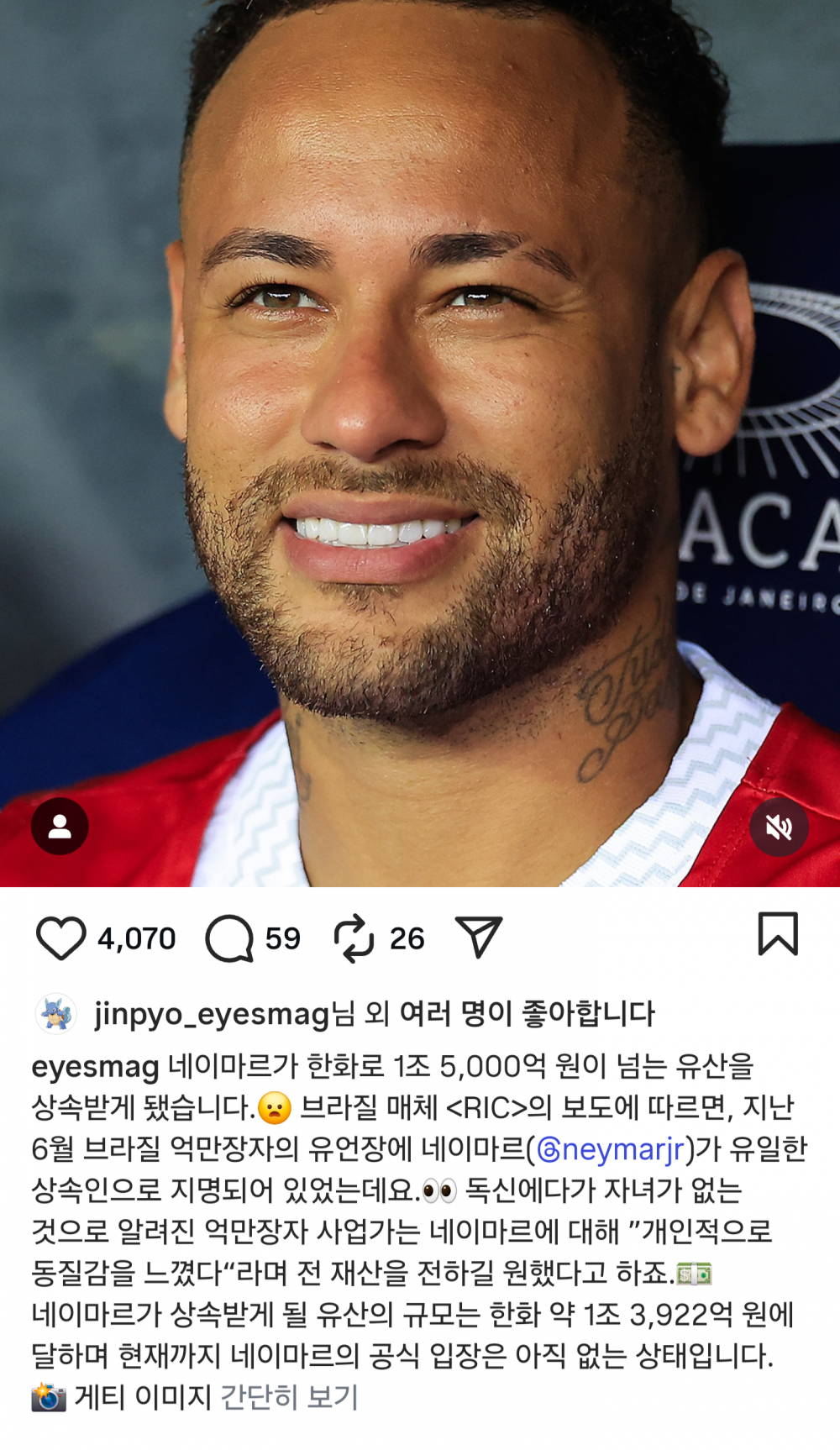The height and width of the screenshot is (1450, 840).
Task: Open the @neymarjr mention in the caption
Action: 612,1148
